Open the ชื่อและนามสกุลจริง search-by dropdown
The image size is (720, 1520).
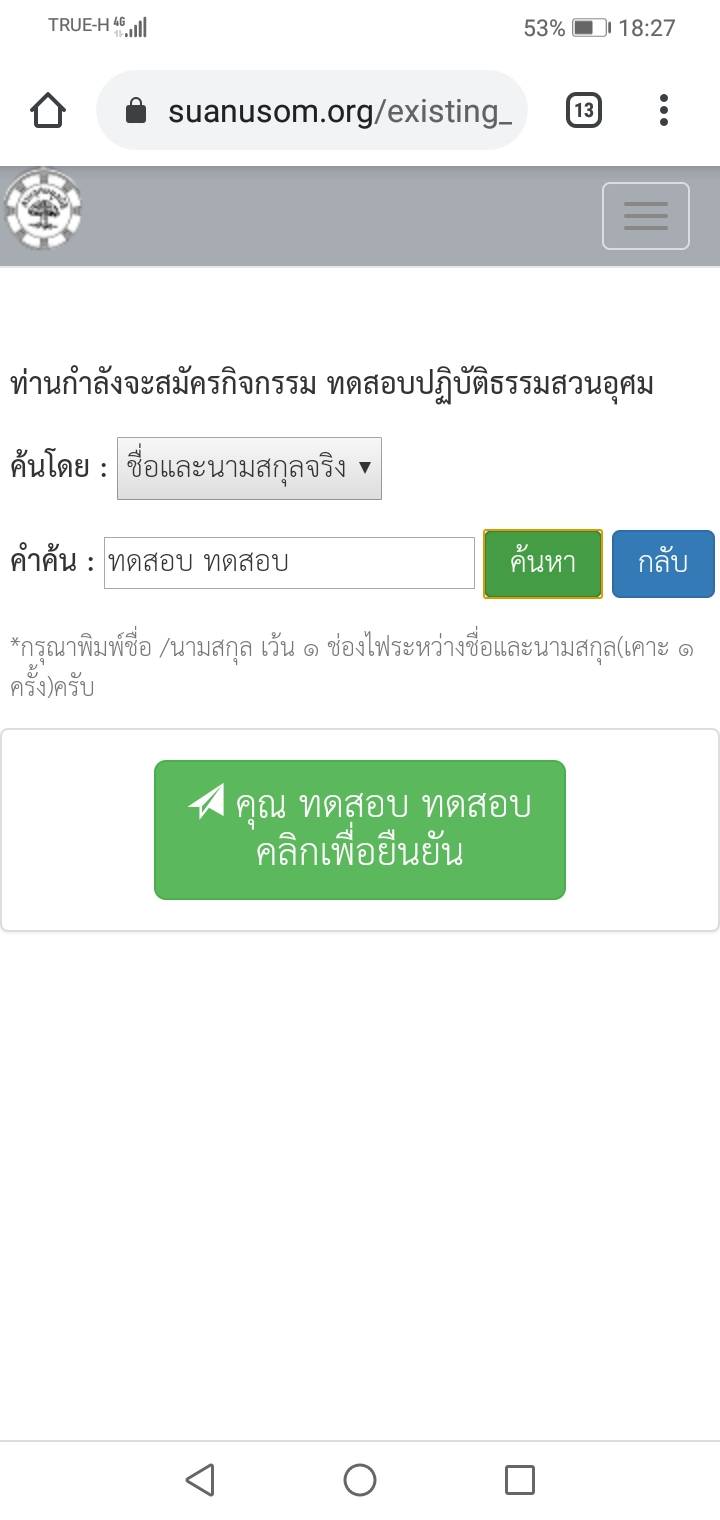pos(249,468)
